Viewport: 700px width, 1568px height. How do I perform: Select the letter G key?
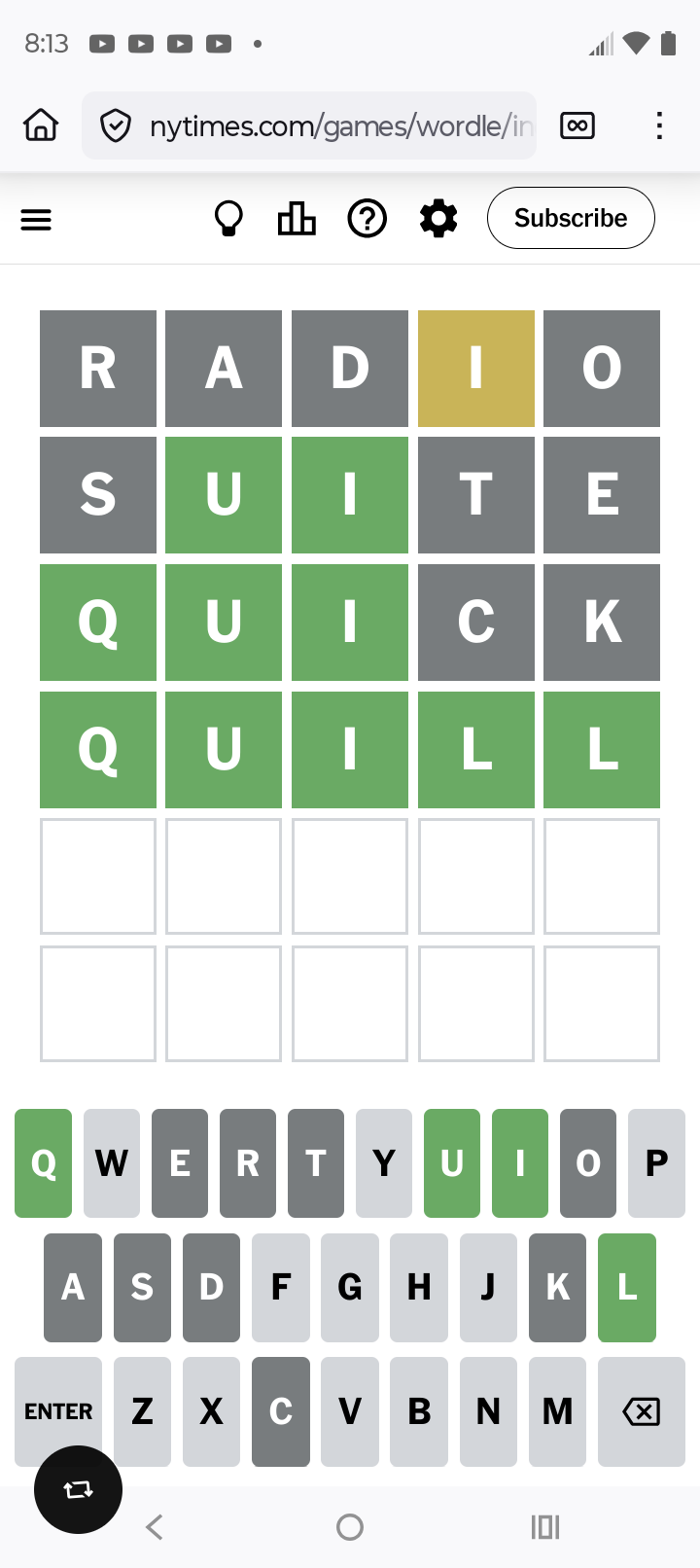350,1288
